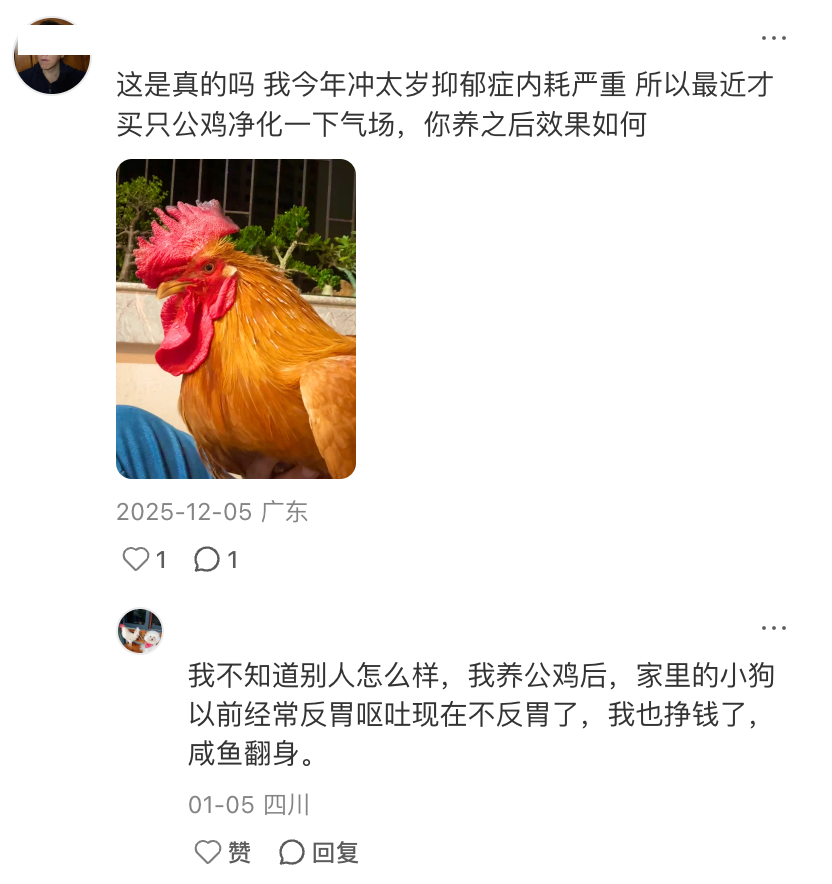Tap 赞 to like the Sichuan reply
Viewport: 832px width, 884px height.
[222, 852]
